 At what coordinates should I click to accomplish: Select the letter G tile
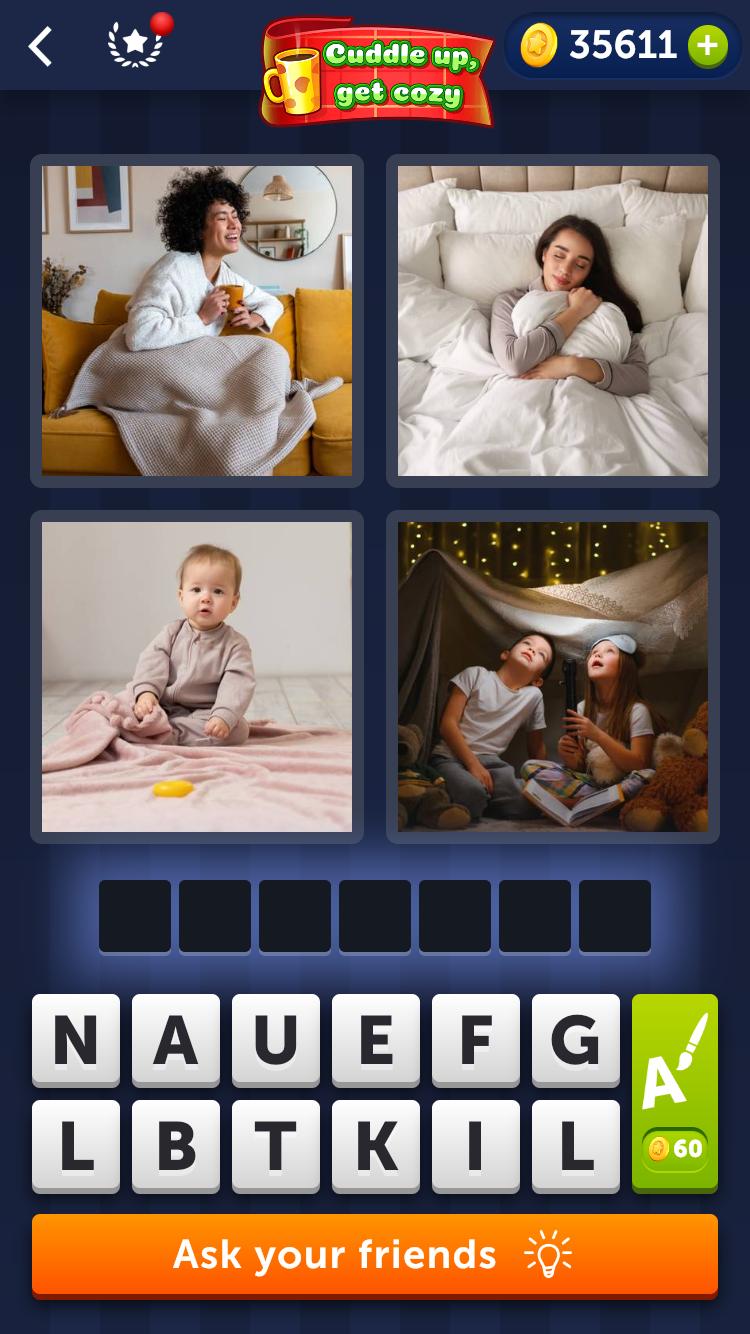[x=576, y=1040]
